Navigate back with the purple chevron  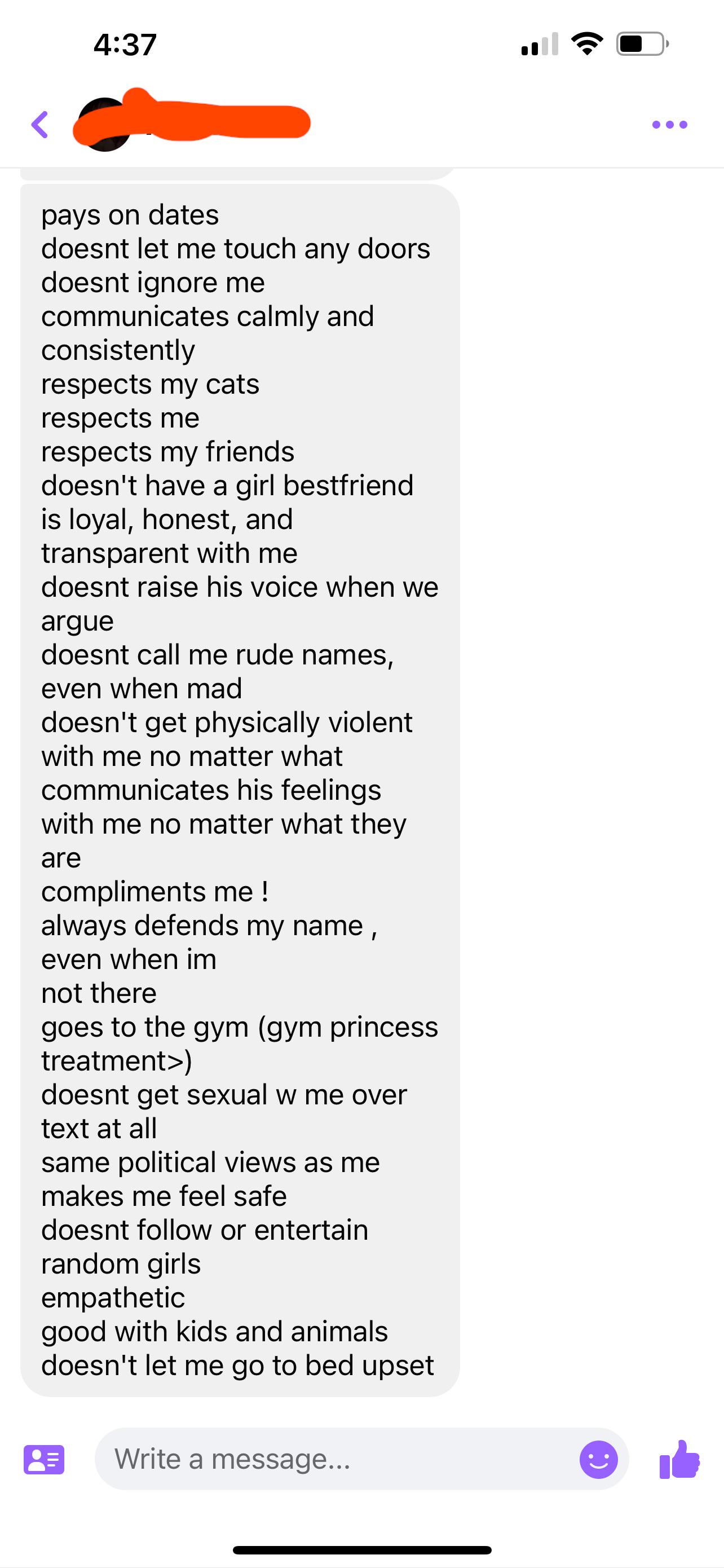click(40, 125)
